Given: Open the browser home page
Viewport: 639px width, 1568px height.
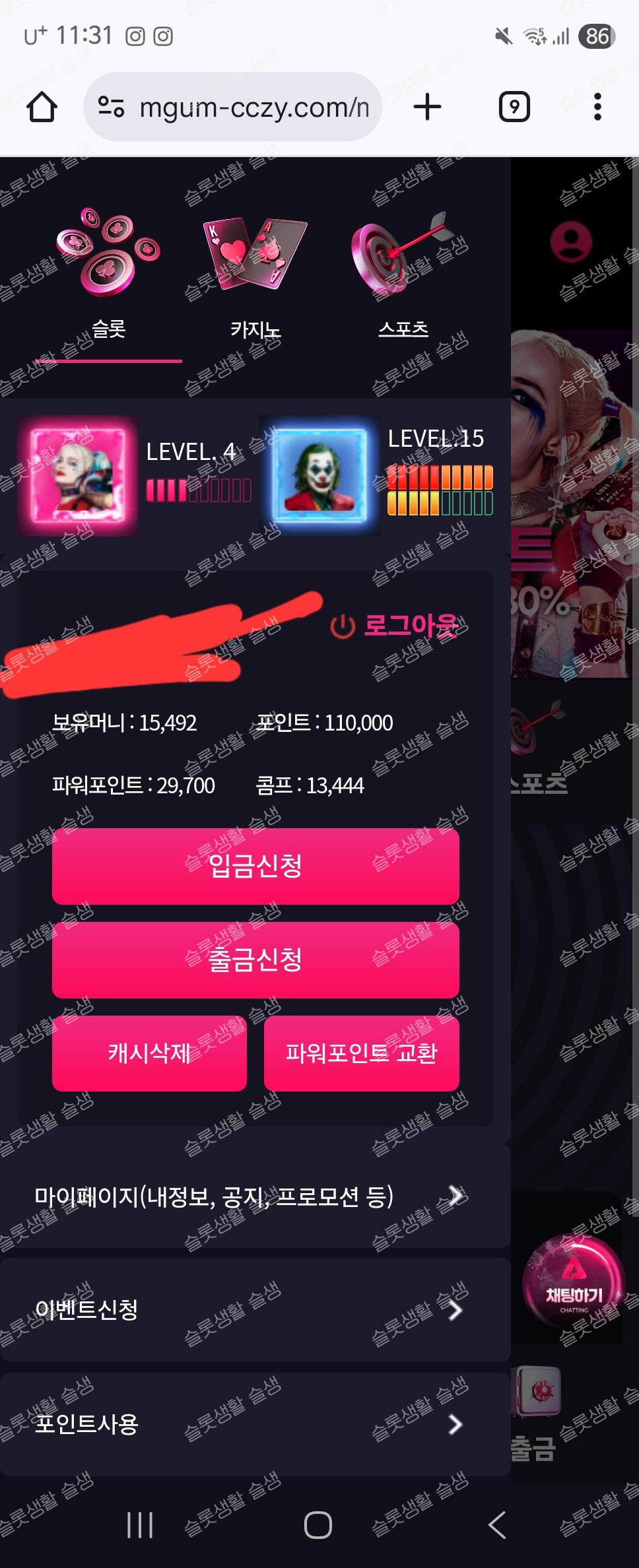Looking at the screenshot, I should coord(42,107).
